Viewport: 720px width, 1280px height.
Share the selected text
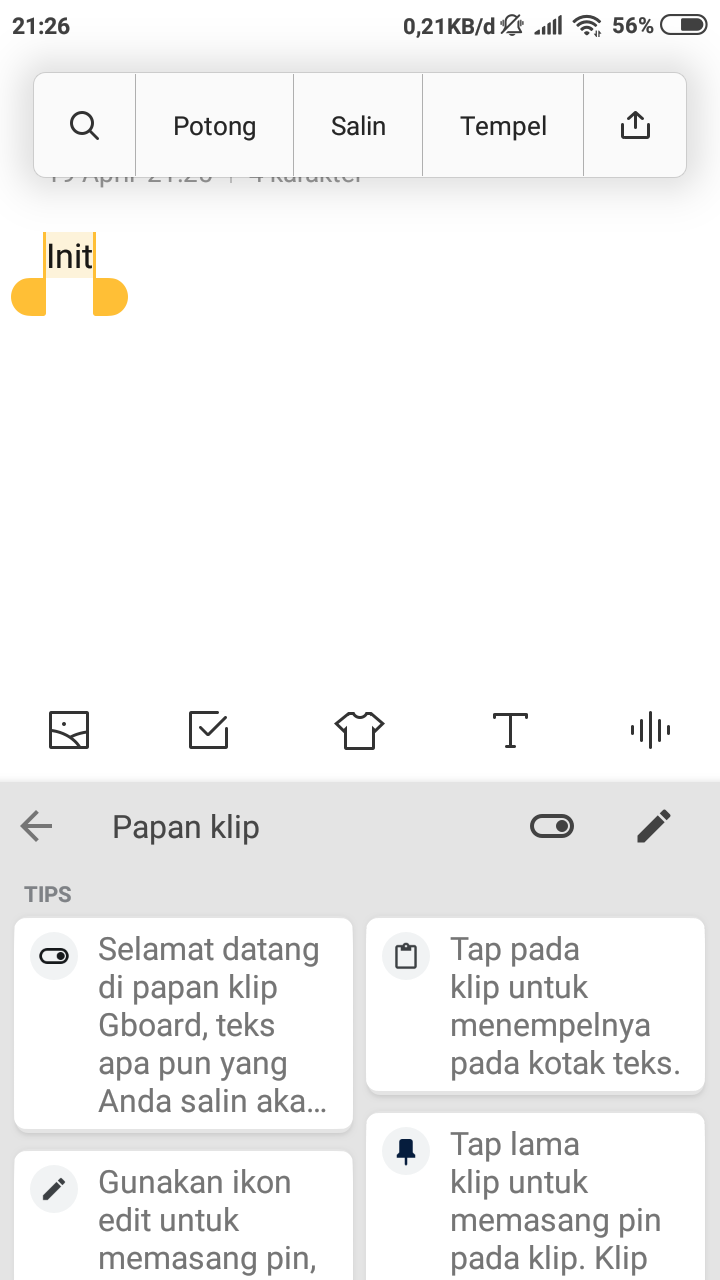pos(635,126)
